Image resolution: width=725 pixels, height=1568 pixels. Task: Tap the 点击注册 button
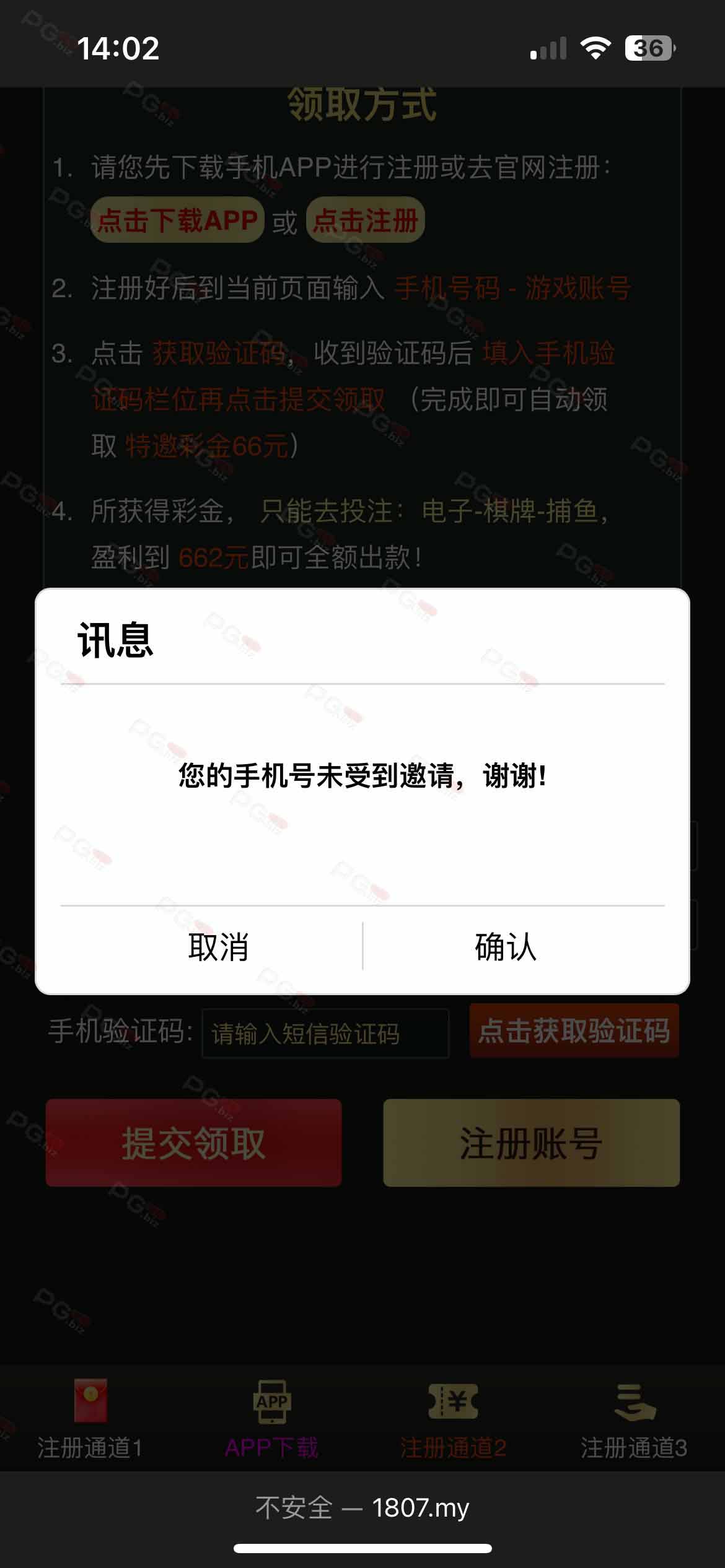pyautogui.click(x=366, y=220)
